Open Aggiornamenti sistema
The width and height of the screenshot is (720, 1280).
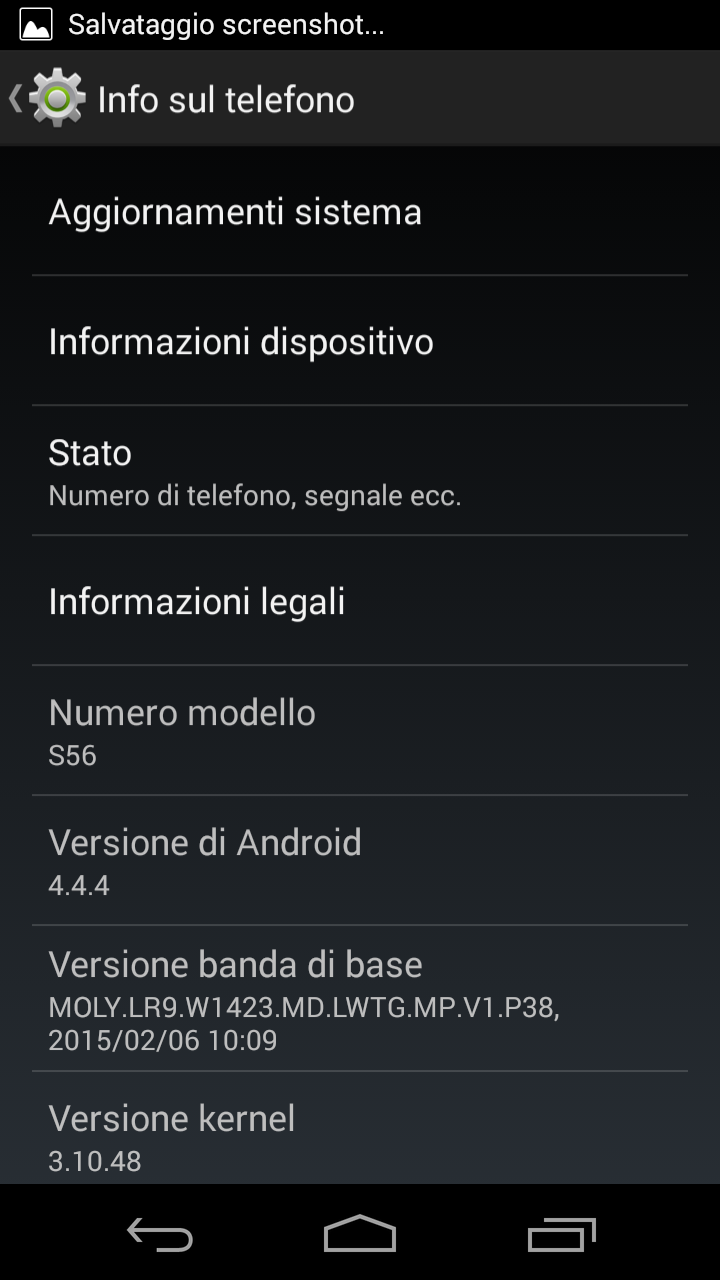coord(360,211)
